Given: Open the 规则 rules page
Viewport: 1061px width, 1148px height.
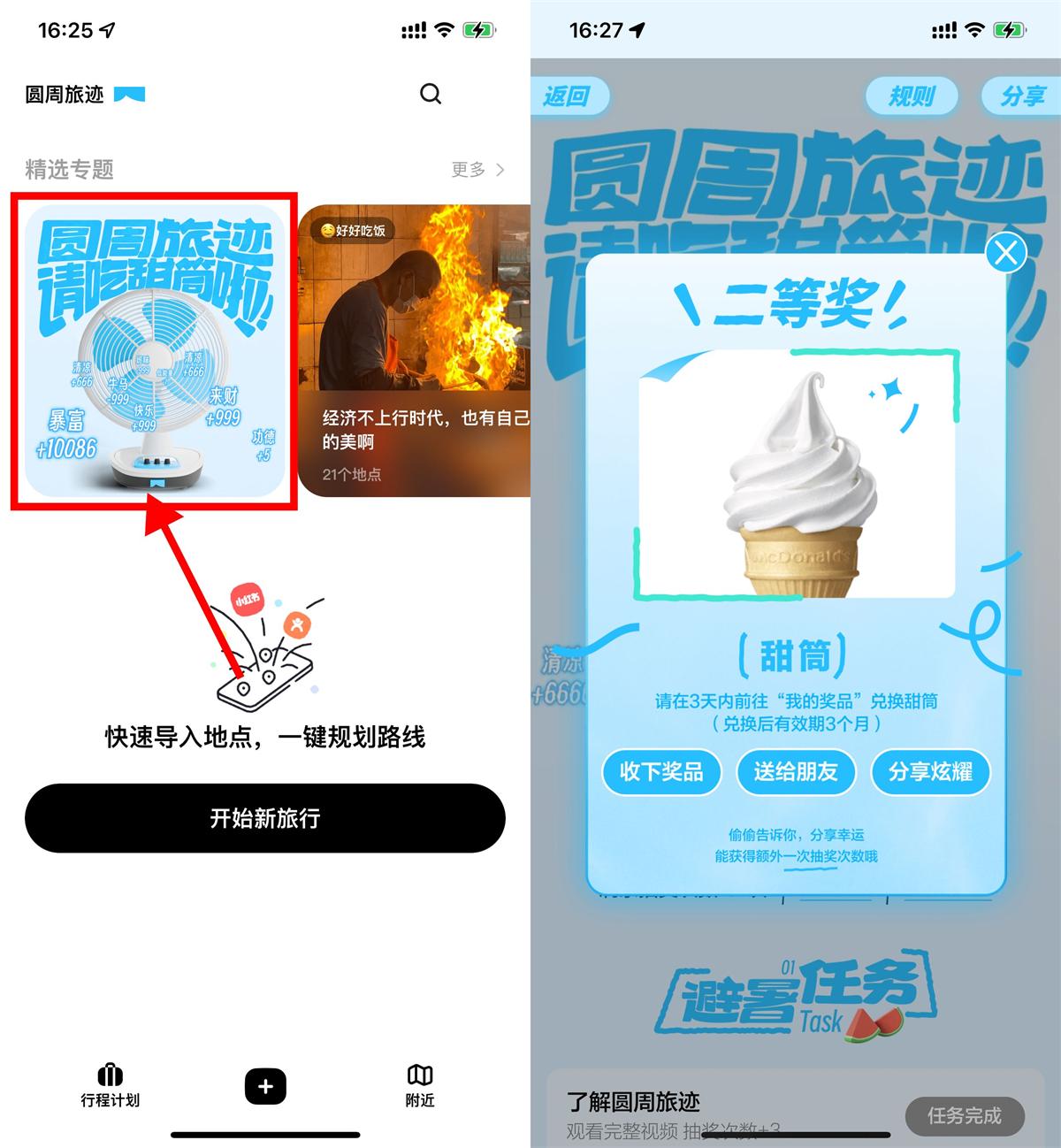Looking at the screenshot, I should [x=911, y=96].
